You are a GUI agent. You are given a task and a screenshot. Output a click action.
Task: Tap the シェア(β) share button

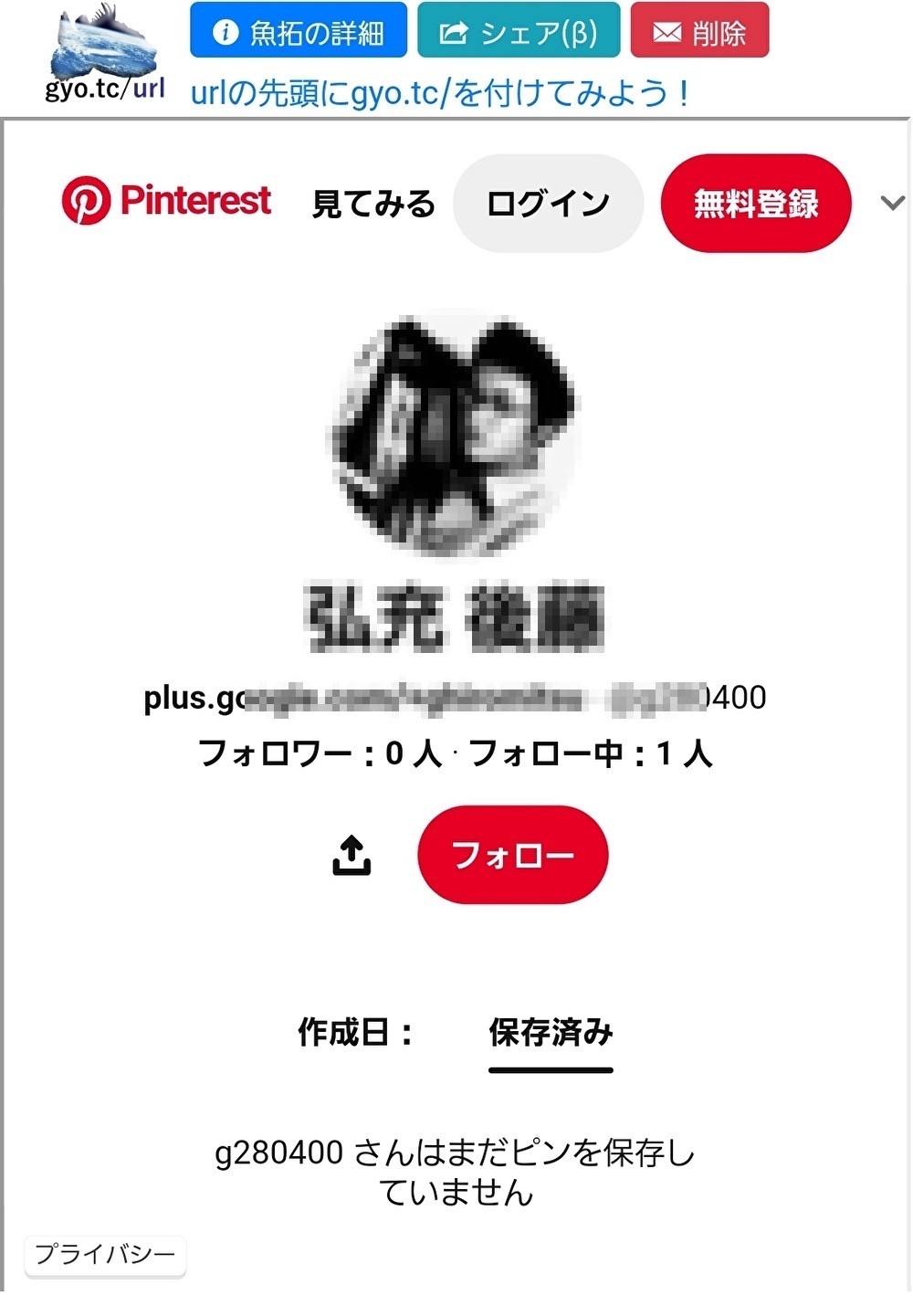[518, 32]
